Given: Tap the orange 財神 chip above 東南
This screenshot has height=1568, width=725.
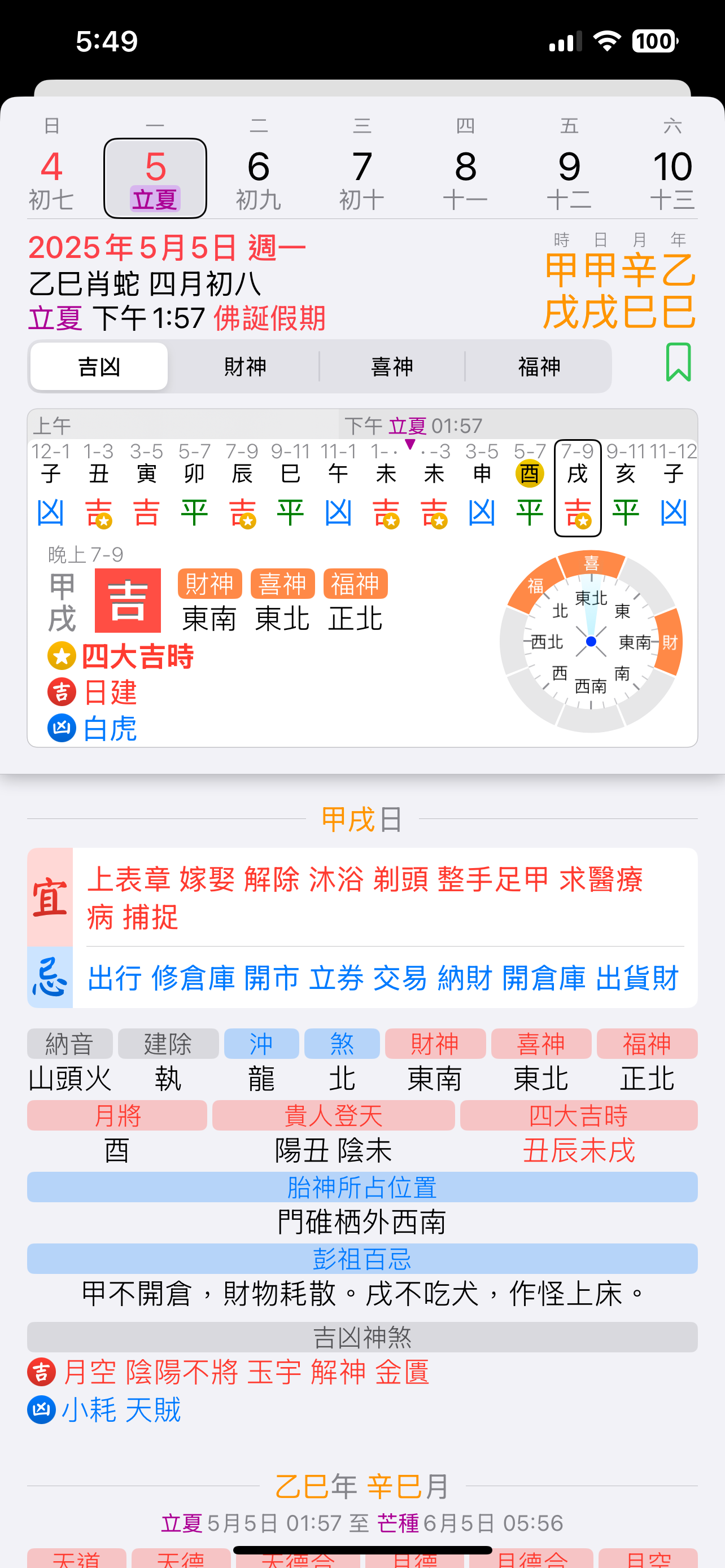Looking at the screenshot, I should [x=209, y=583].
